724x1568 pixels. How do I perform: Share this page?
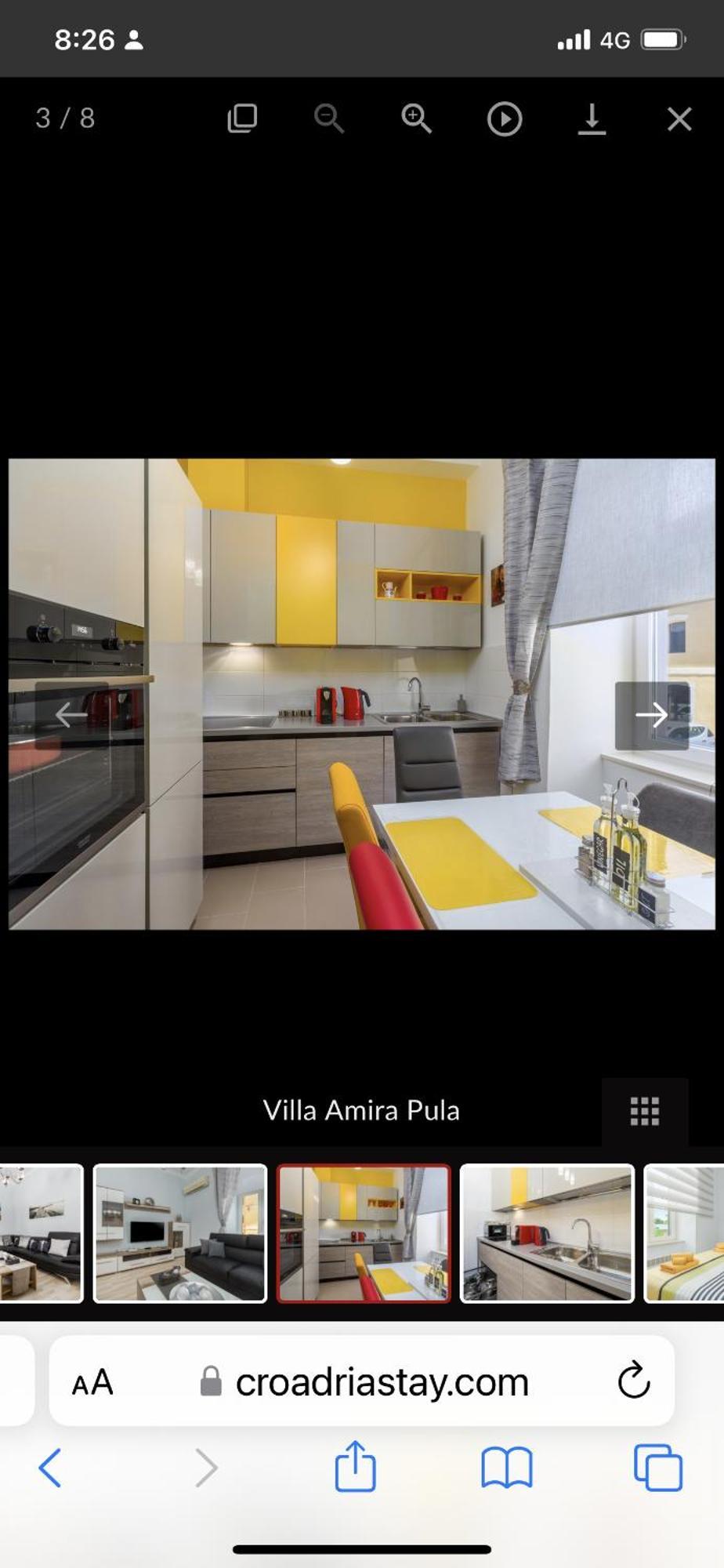pyautogui.click(x=356, y=1466)
